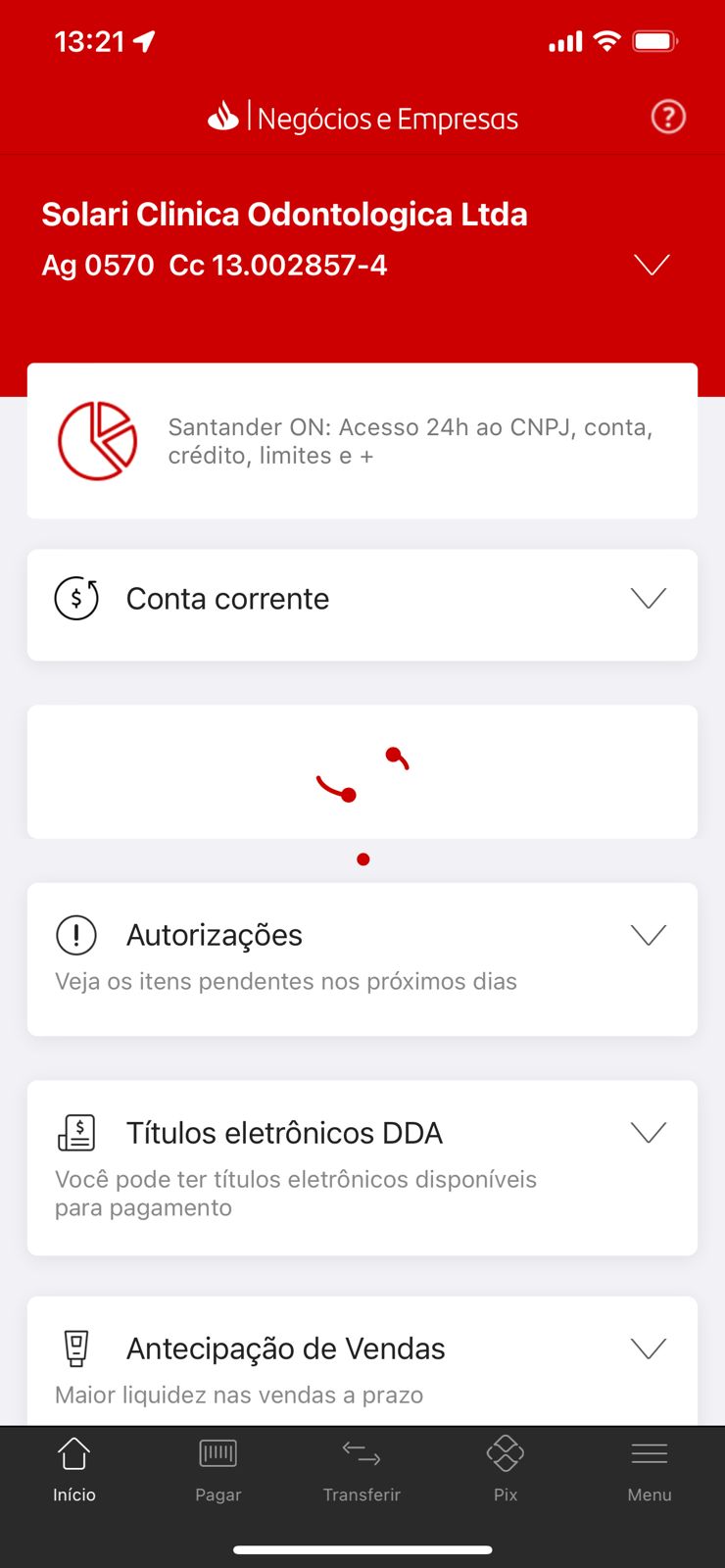The height and width of the screenshot is (1568, 725).
Task: Expand Títulos eletrônicos DDA
Action: click(648, 1133)
